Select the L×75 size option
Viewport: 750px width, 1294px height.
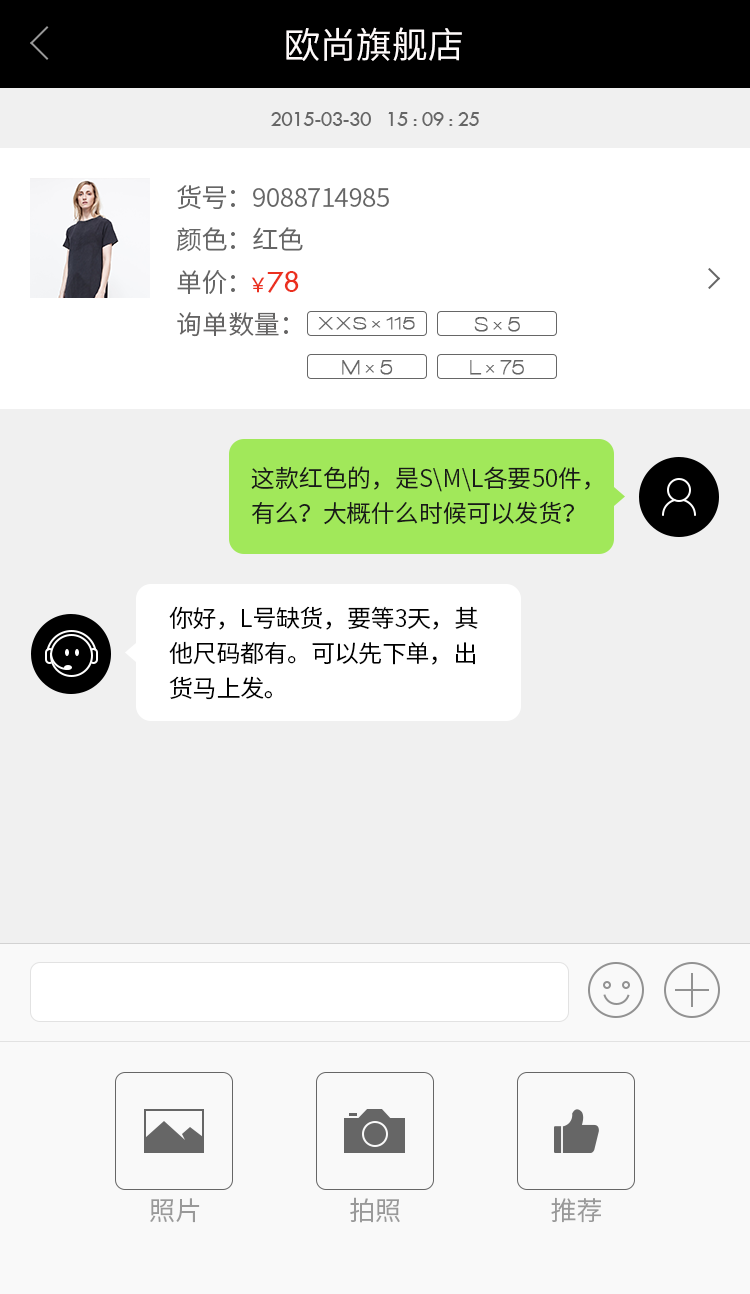tap(496, 366)
